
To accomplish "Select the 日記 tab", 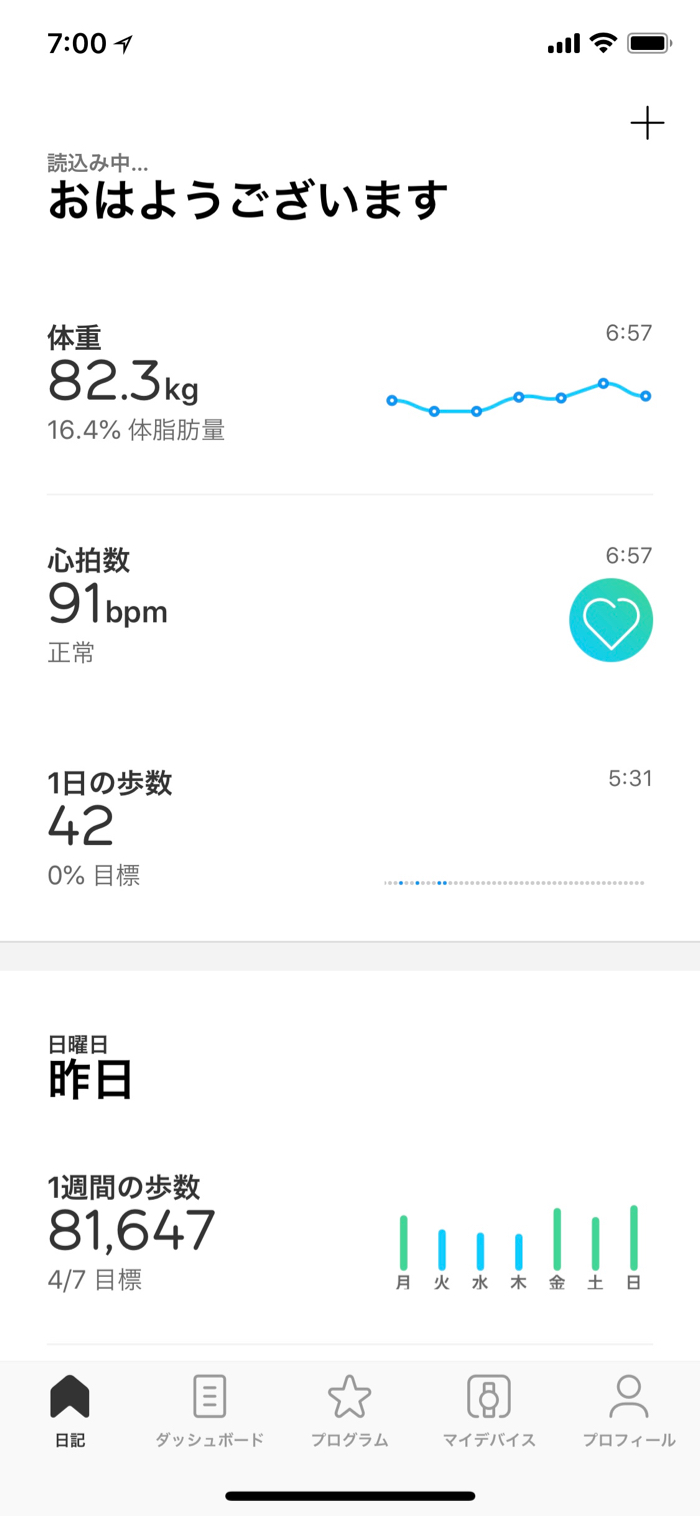I will (x=70, y=1411).
